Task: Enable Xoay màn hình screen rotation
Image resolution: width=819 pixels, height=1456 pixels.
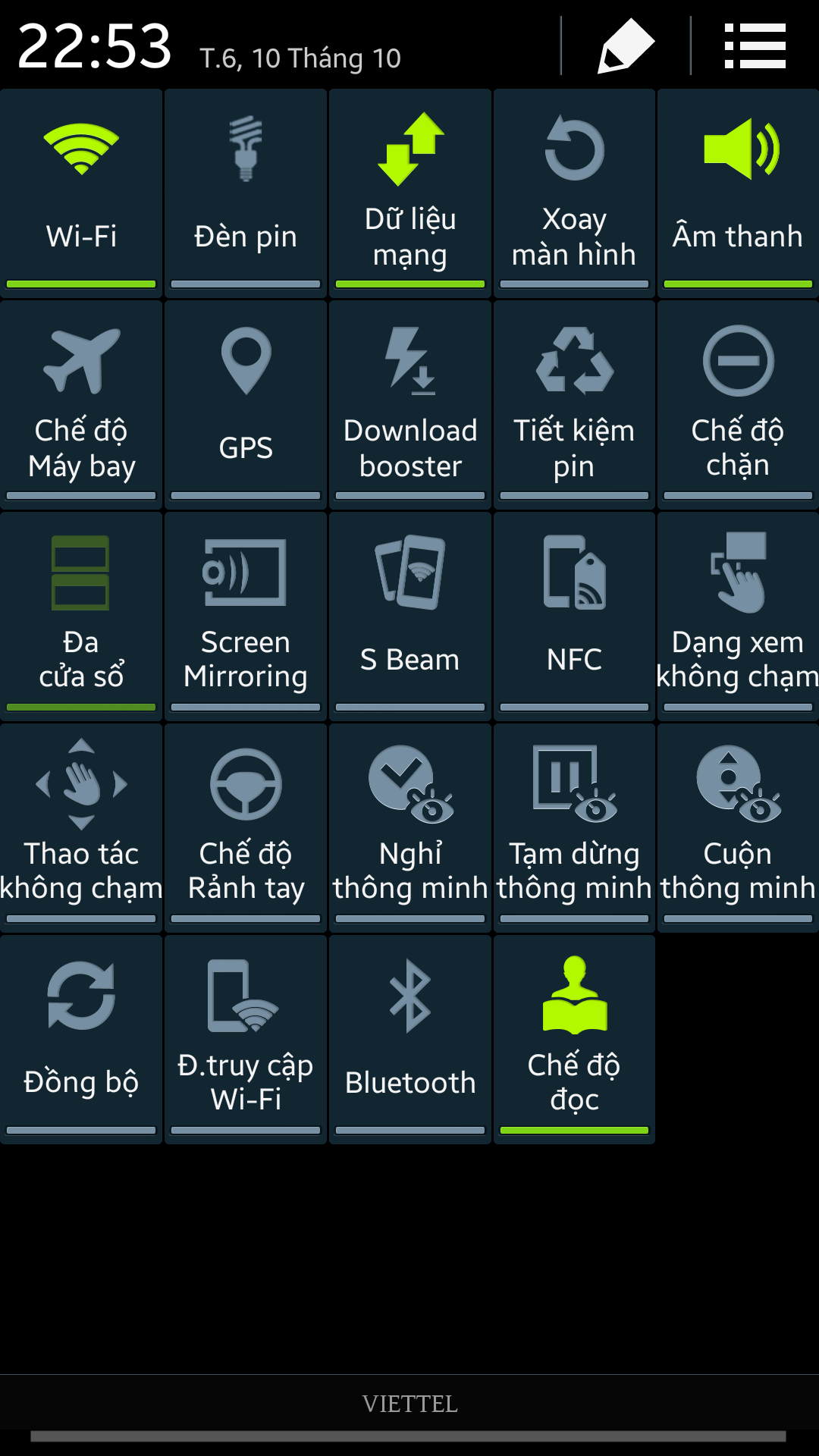Action: [574, 193]
